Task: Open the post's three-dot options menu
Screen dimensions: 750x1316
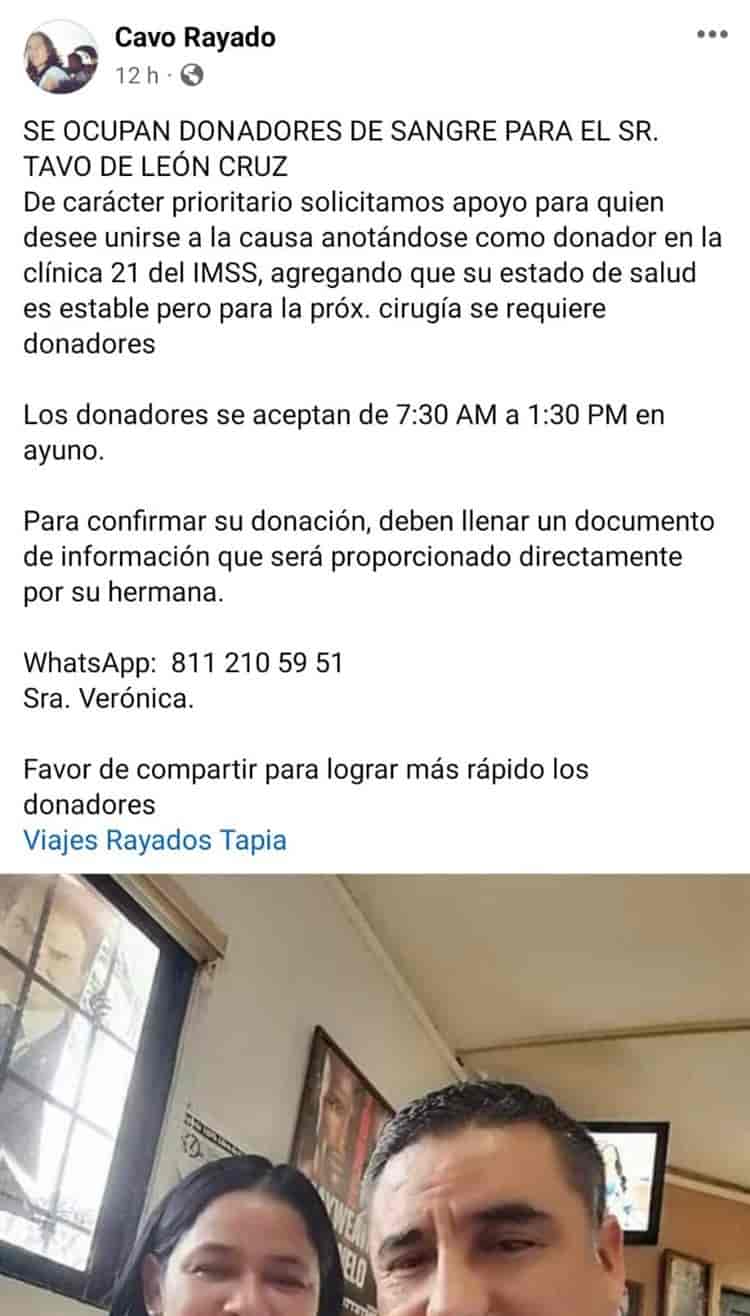Action: tap(712, 34)
